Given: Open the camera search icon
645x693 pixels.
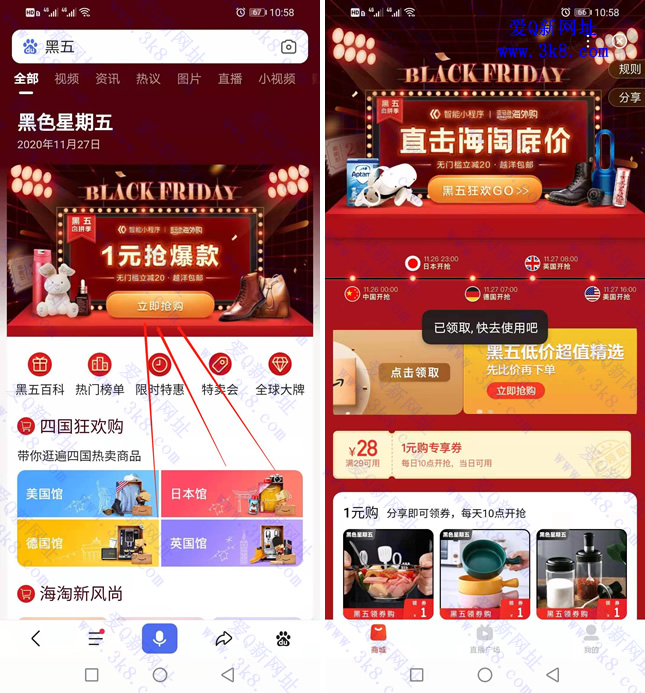Looking at the screenshot, I should pos(288,47).
